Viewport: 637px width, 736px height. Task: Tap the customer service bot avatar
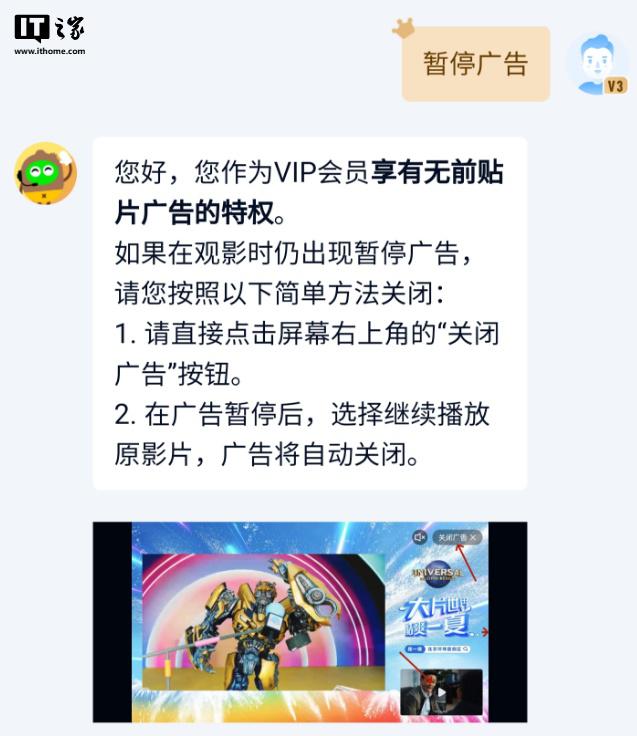pos(45,173)
